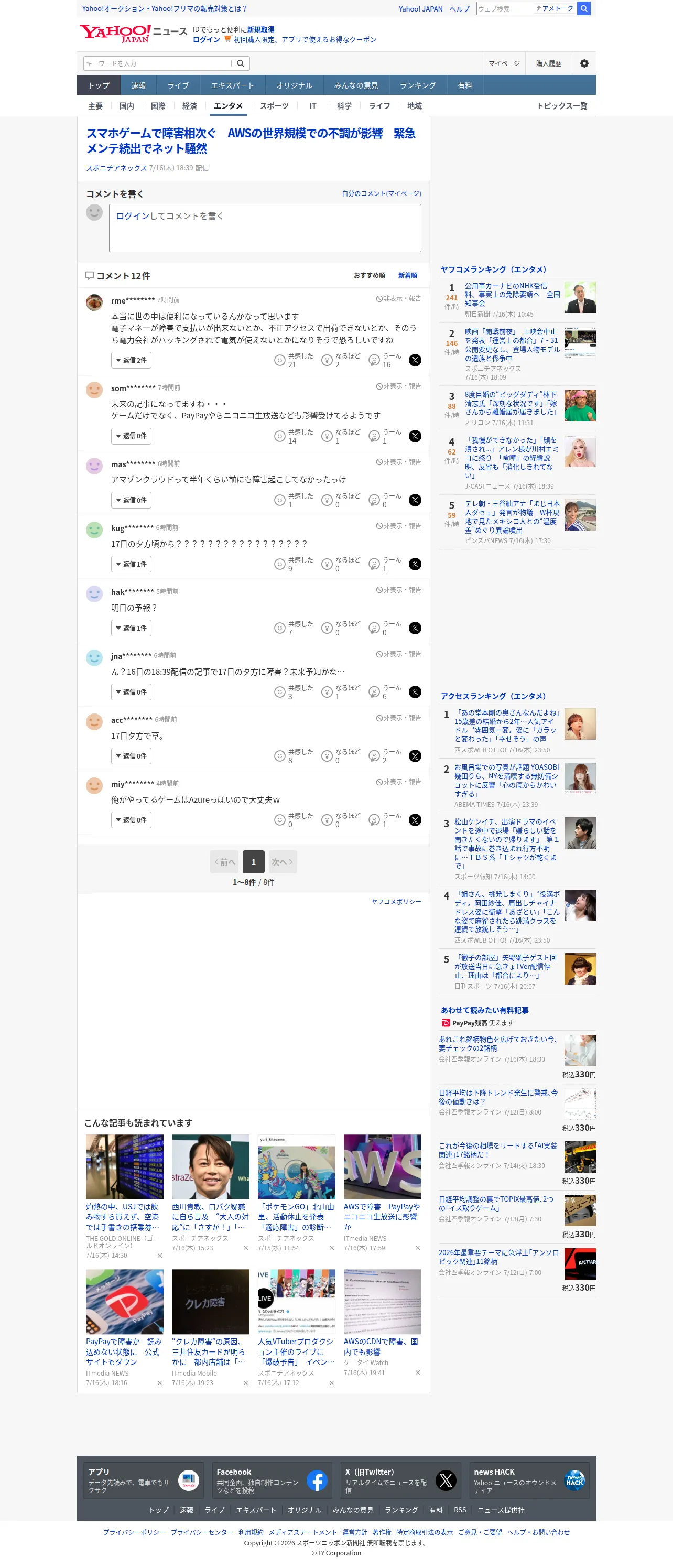Viewport: 673px width, 1568px height.
Task: Open ヤフコメポリシー link
Action: pos(396,902)
